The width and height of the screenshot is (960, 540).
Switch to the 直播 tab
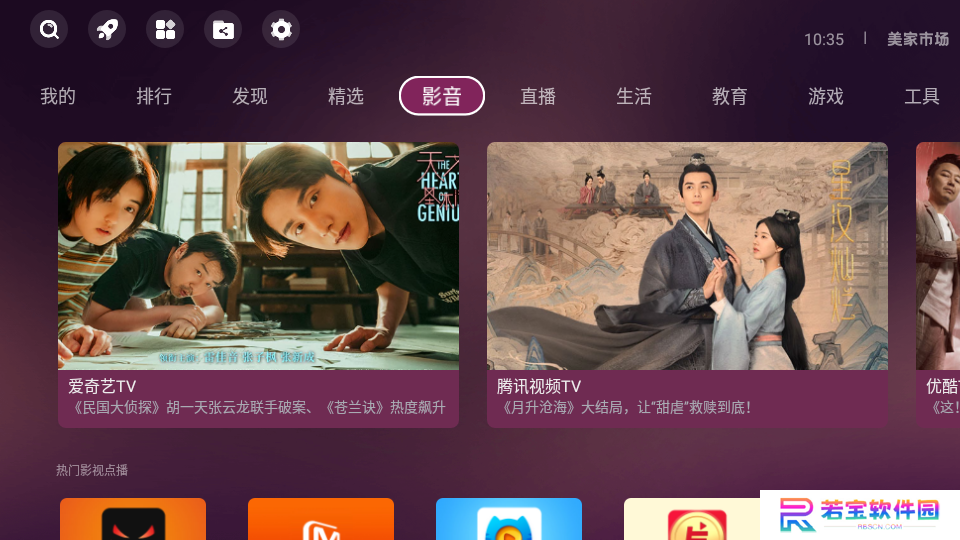coord(538,96)
